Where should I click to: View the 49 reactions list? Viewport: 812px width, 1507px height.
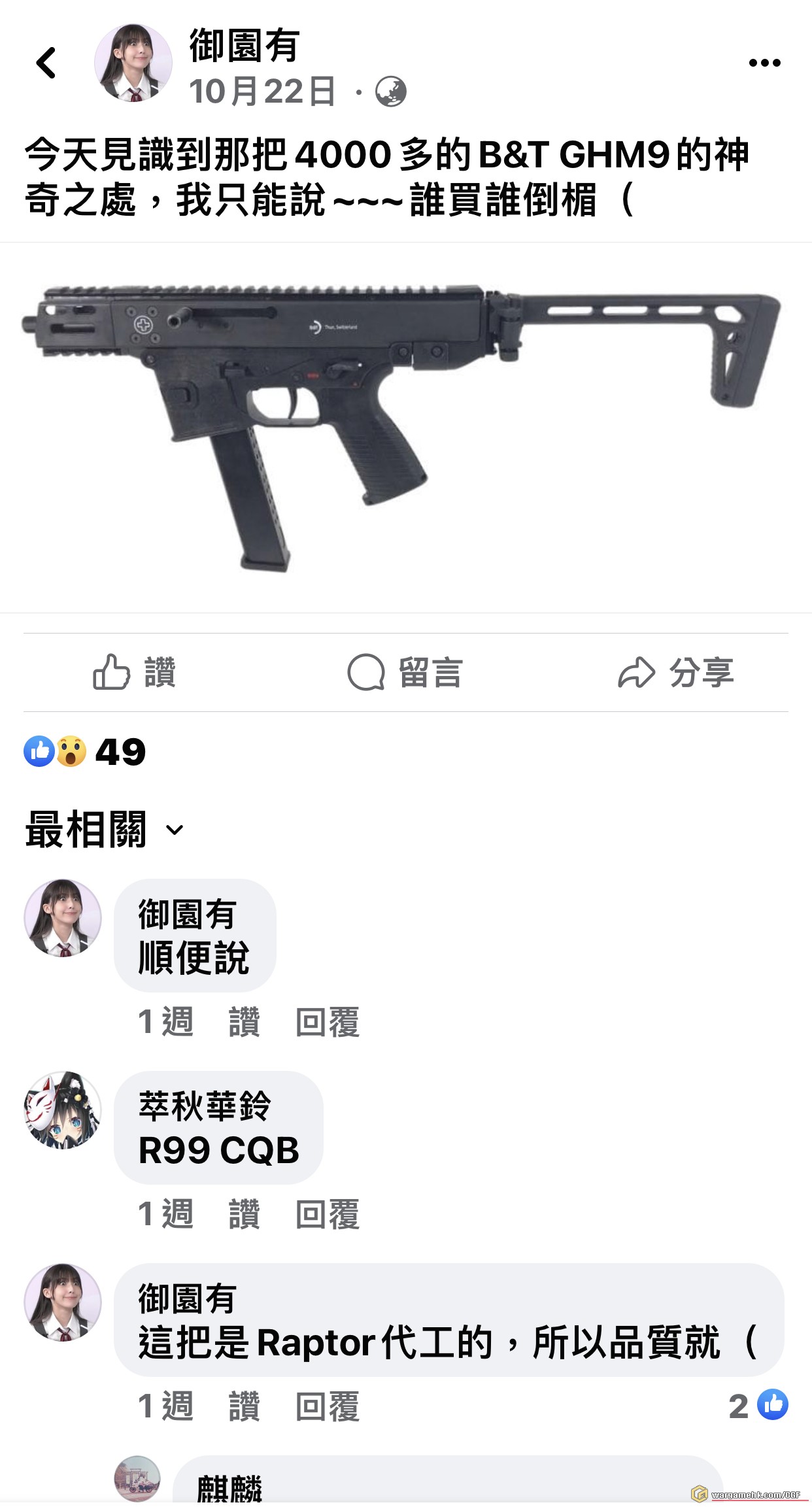click(85, 751)
